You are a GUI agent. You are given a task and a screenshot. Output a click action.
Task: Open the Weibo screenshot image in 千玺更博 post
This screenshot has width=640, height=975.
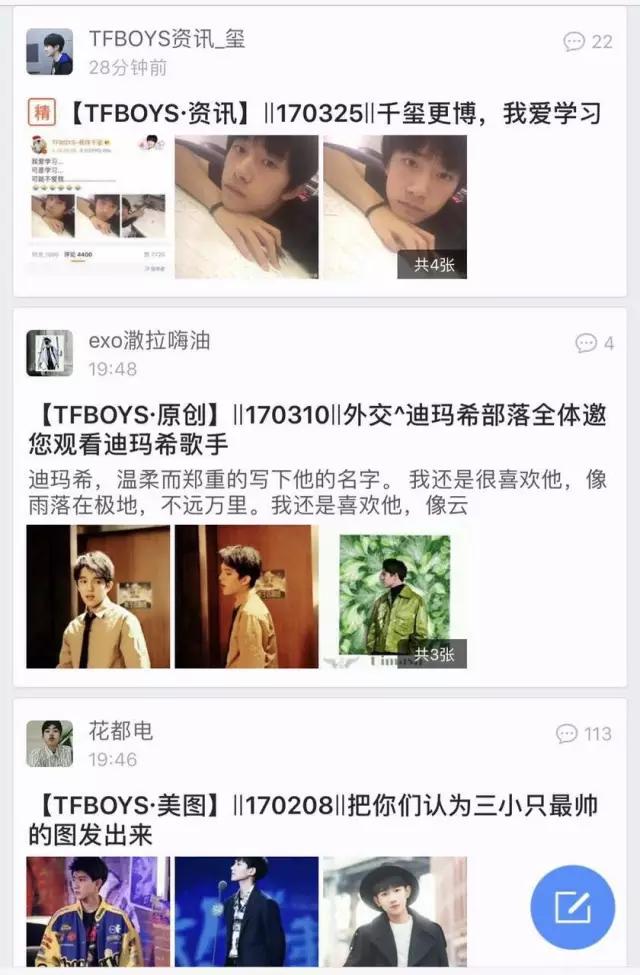[98, 207]
